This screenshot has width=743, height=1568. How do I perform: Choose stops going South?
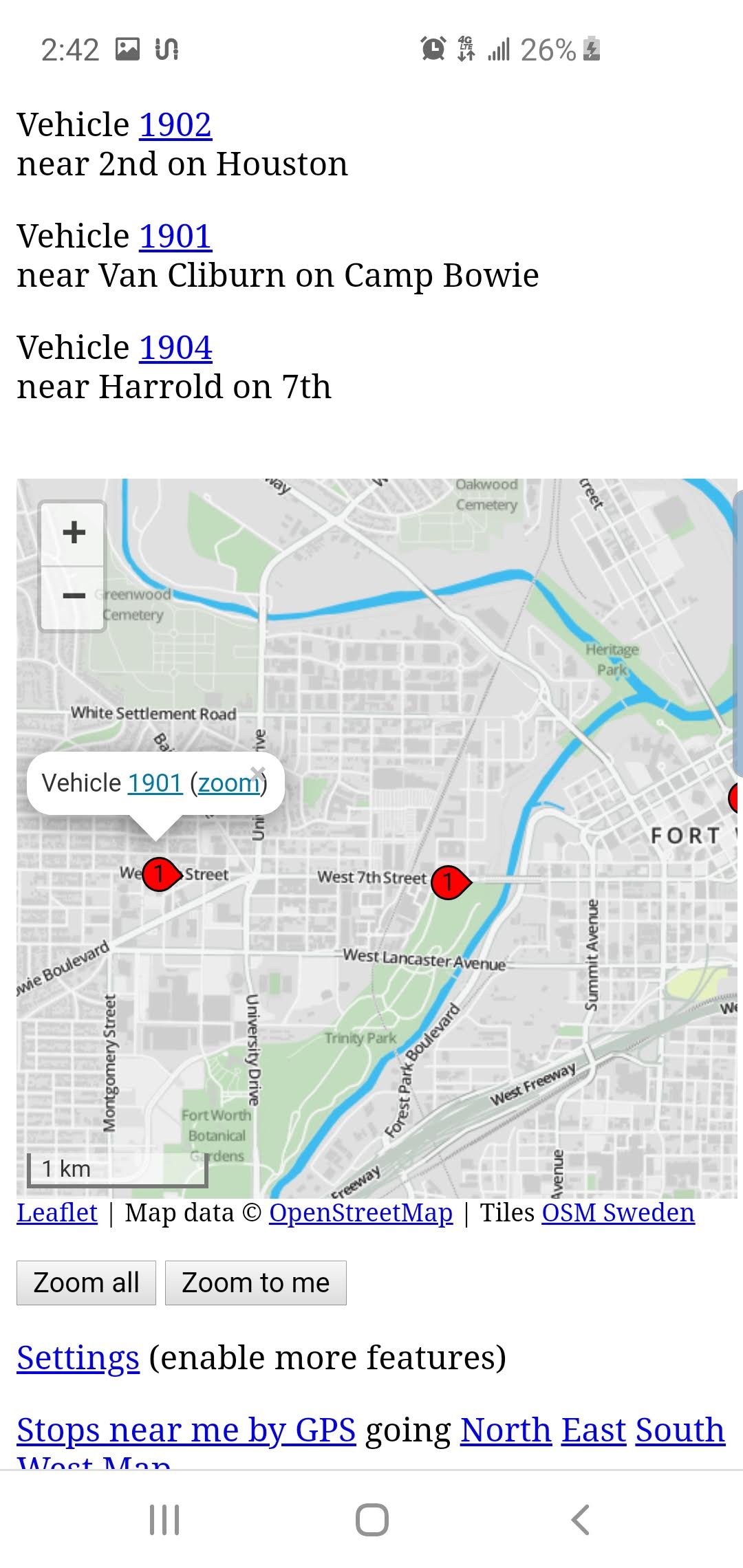tap(680, 1430)
